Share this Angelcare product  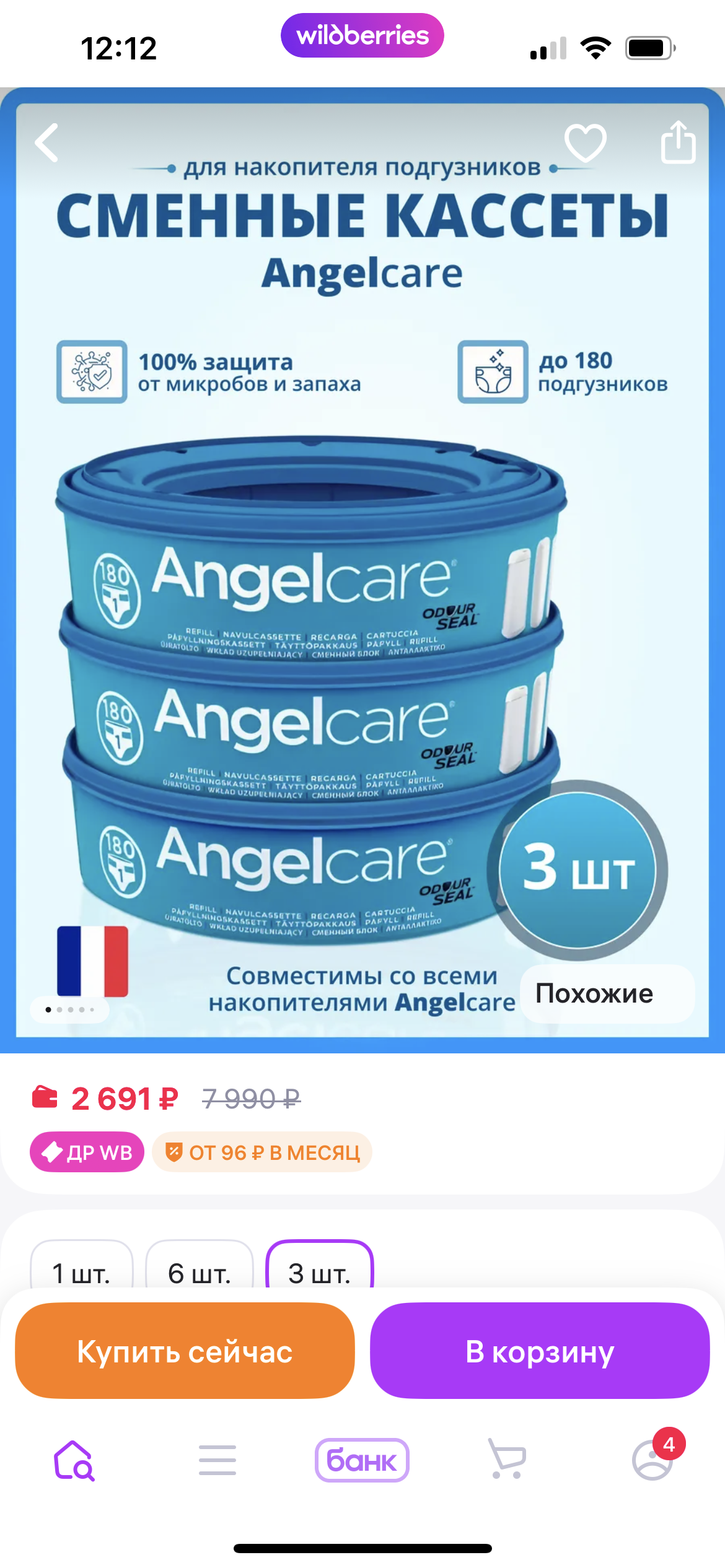point(678,142)
